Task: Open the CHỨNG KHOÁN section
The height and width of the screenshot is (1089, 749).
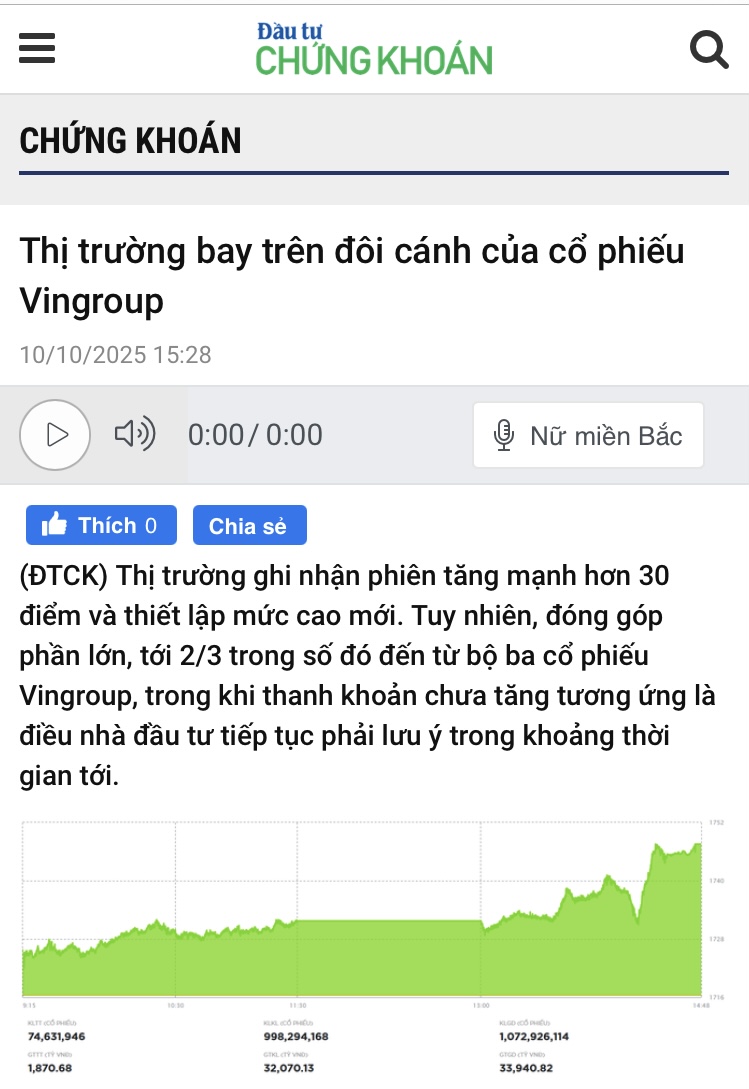Action: (131, 141)
